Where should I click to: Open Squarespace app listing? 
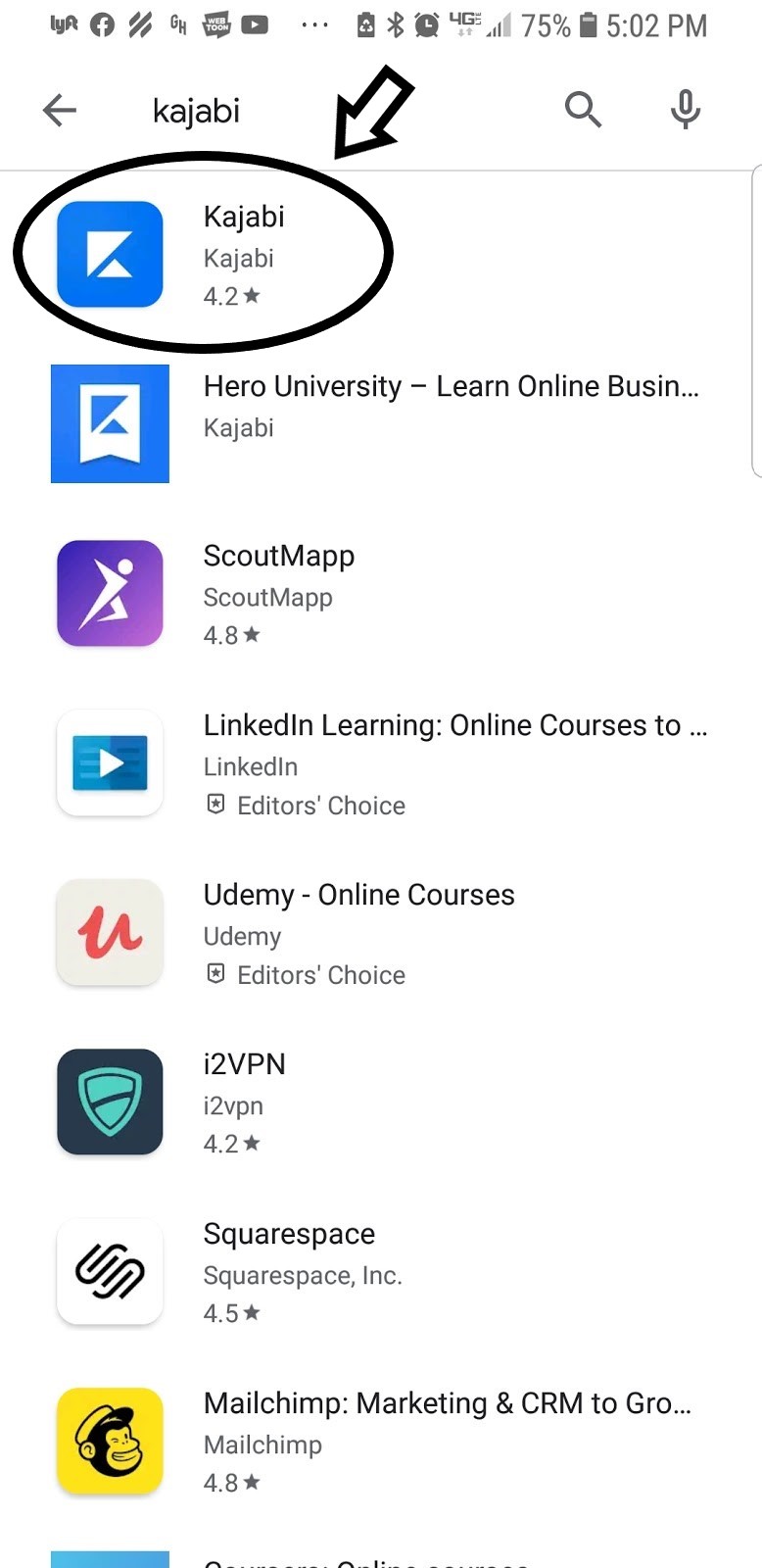coord(289,1234)
